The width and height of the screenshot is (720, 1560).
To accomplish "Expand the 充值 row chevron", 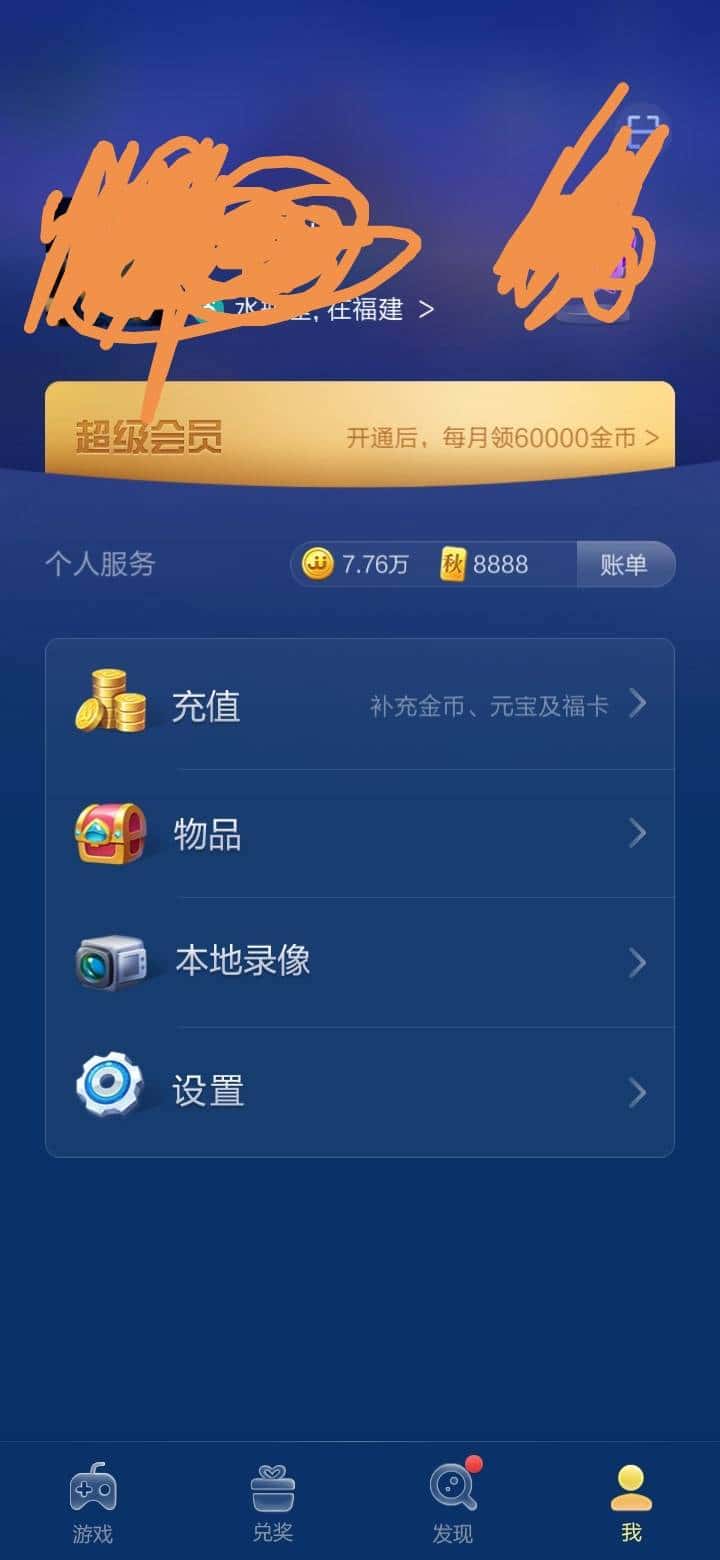I will pos(637,704).
